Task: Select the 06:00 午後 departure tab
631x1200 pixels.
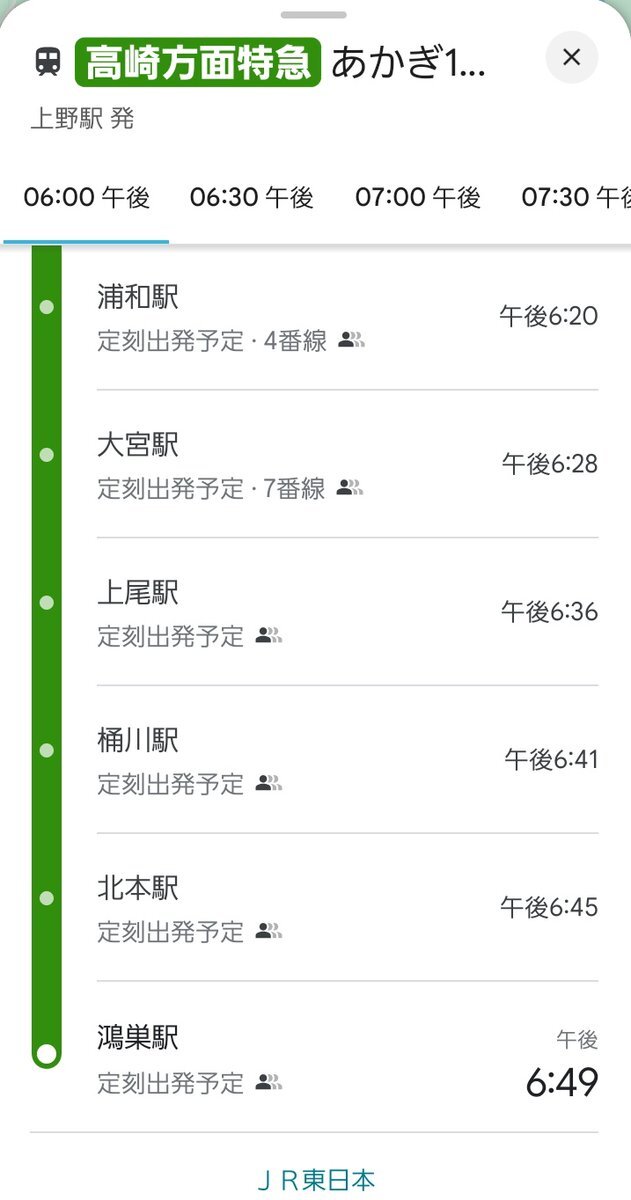Action: tap(87, 198)
